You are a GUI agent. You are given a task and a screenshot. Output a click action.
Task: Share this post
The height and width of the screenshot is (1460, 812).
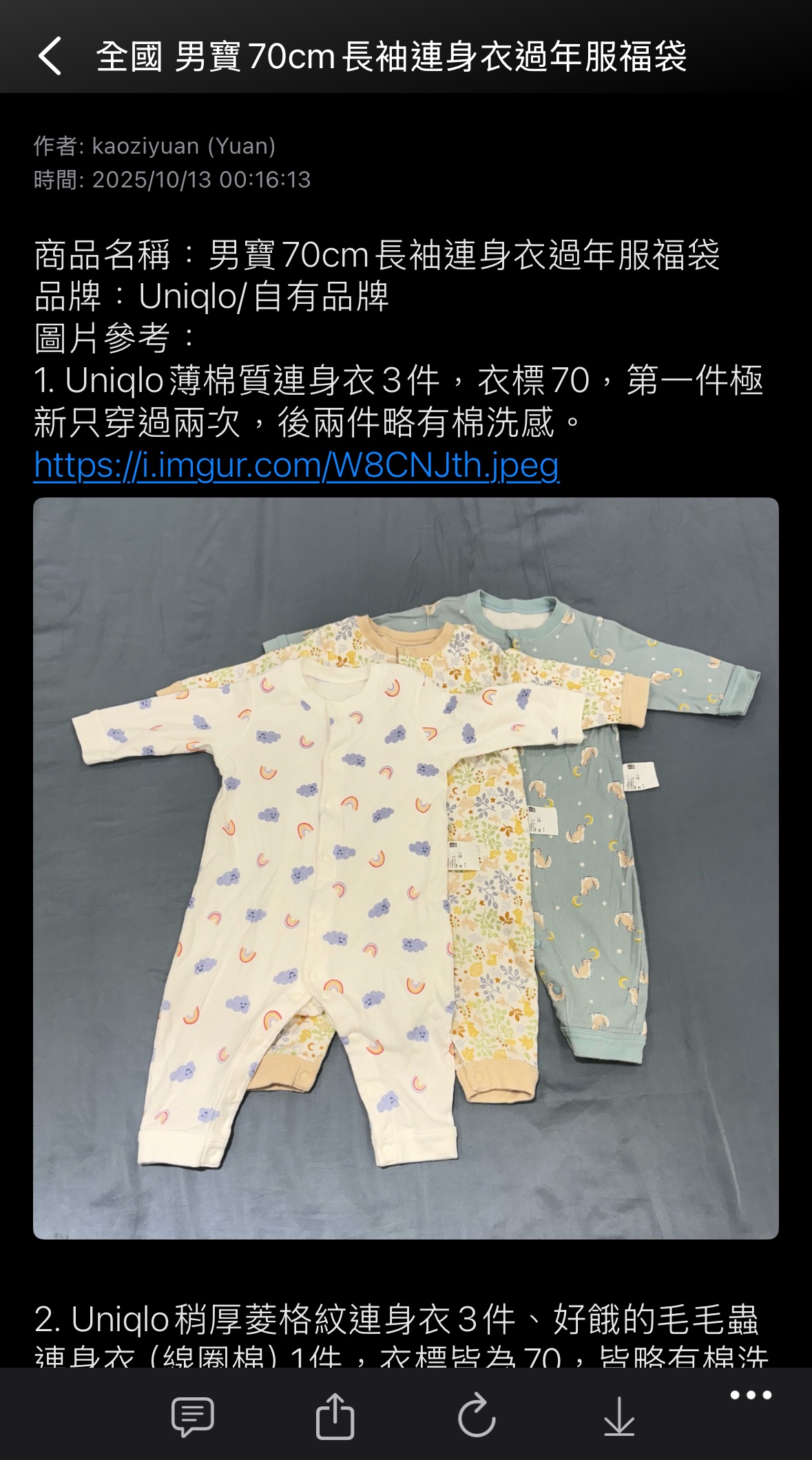[335, 1417]
